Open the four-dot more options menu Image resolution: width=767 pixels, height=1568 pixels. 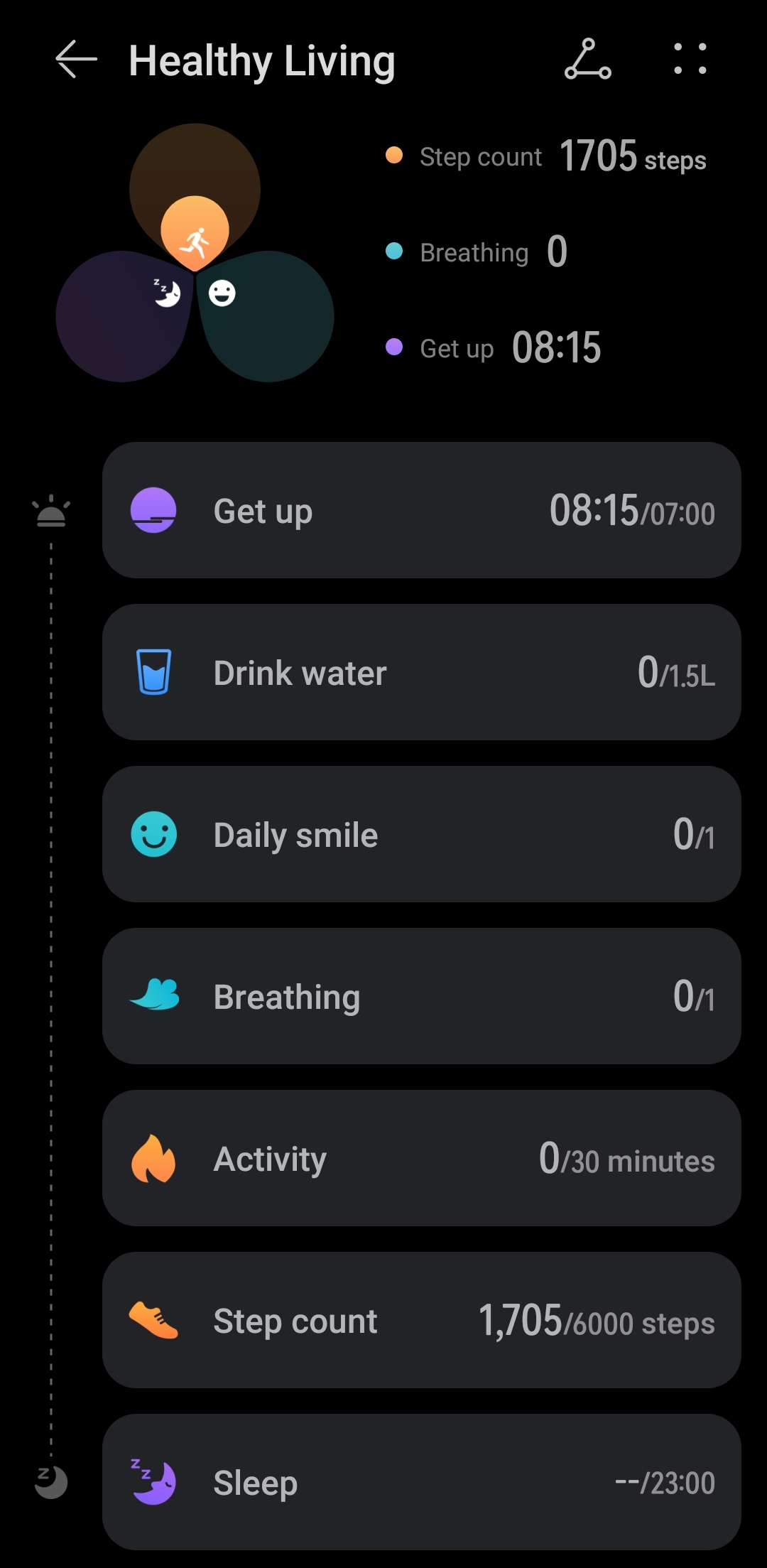[x=690, y=60]
